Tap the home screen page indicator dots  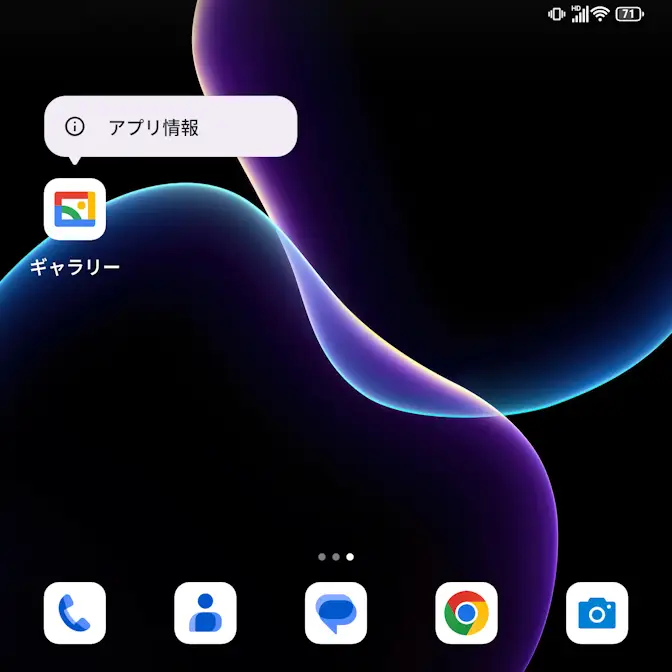pyautogui.click(x=336, y=556)
